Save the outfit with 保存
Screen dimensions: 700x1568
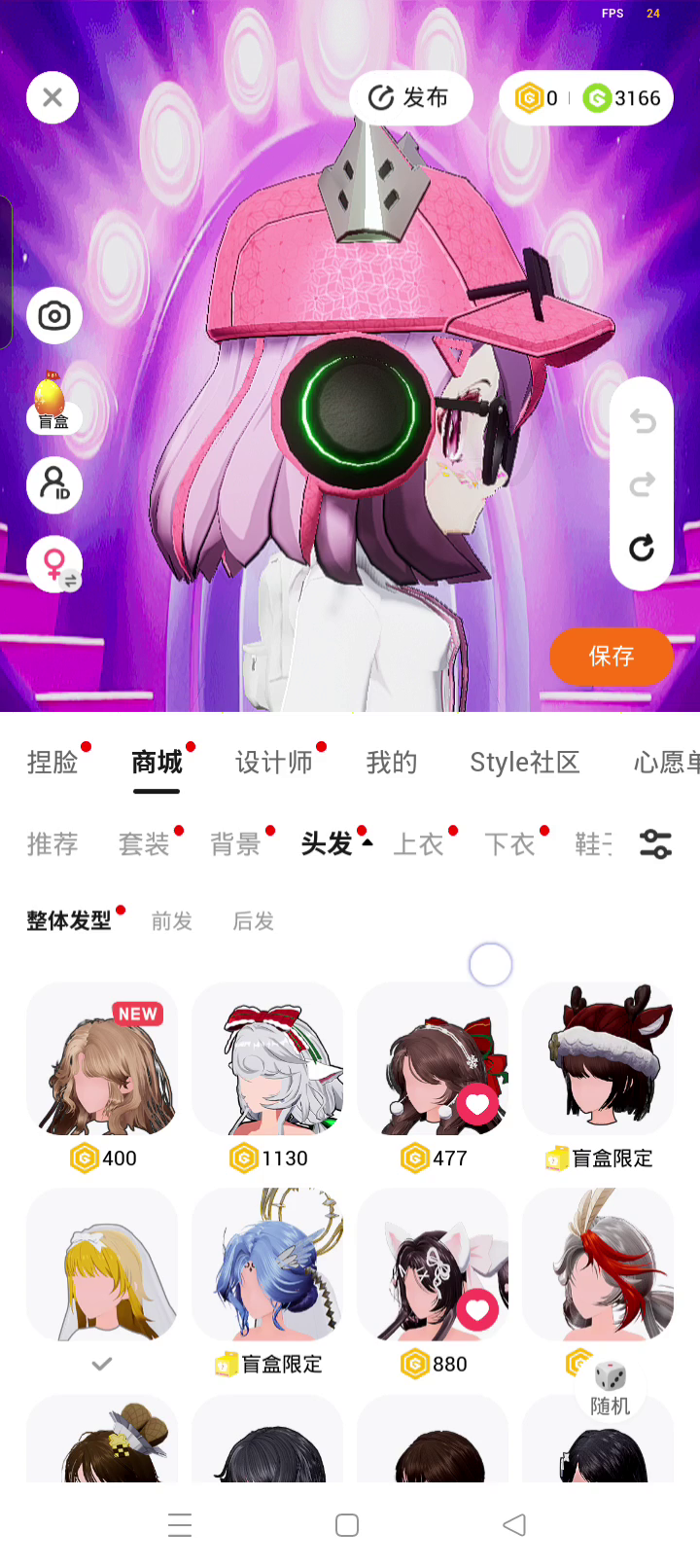point(611,656)
